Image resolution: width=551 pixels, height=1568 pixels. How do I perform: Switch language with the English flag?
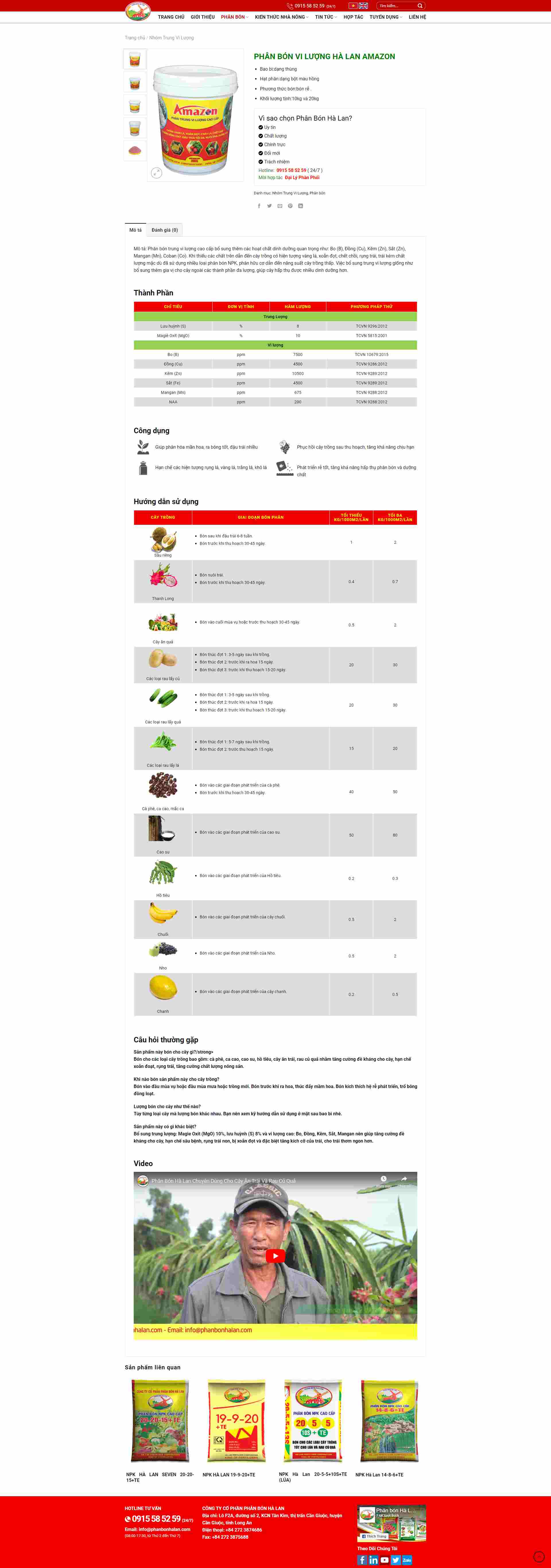(x=363, y=6)
